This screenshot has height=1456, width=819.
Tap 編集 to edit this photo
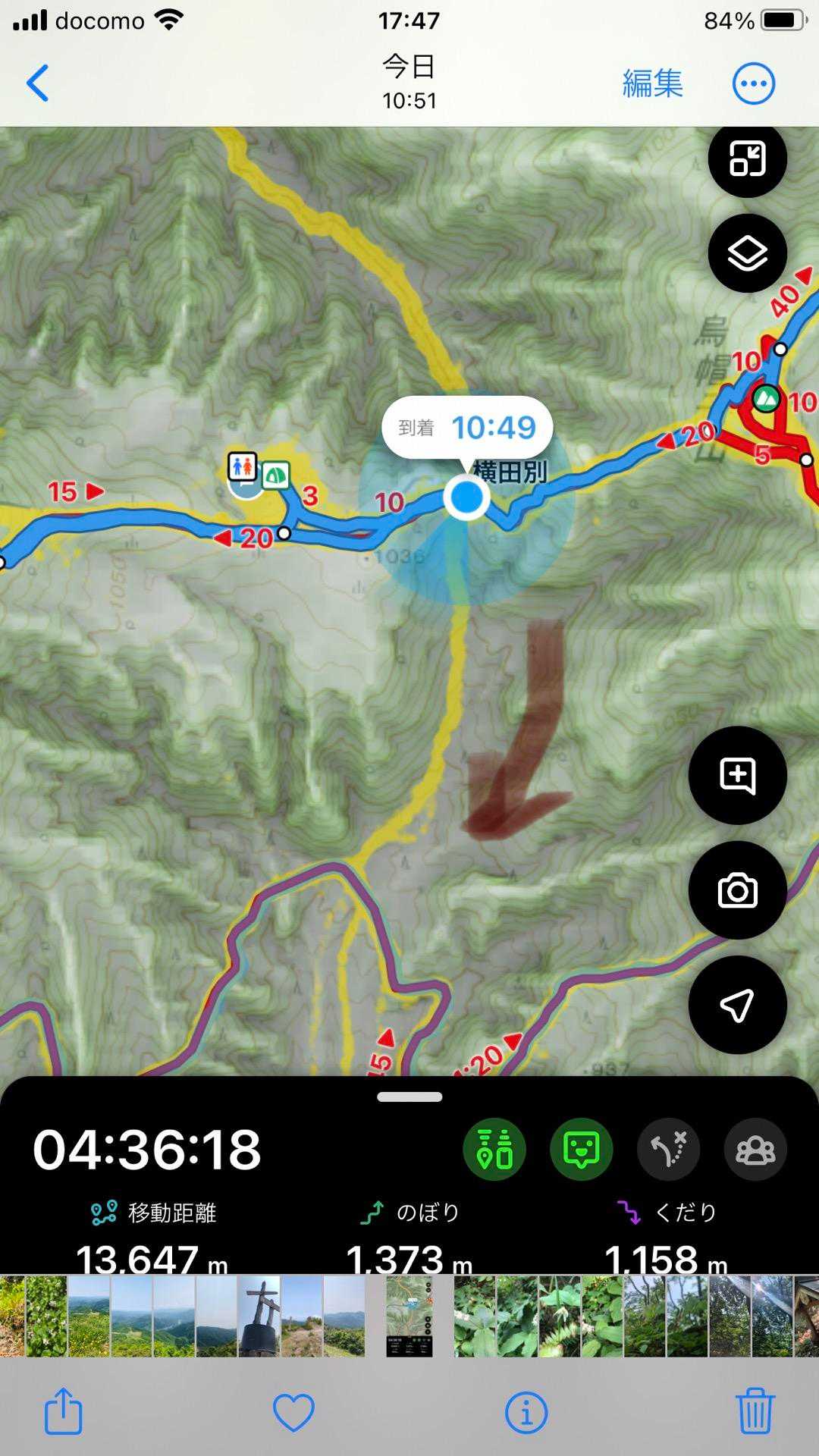tap(652, 83)
